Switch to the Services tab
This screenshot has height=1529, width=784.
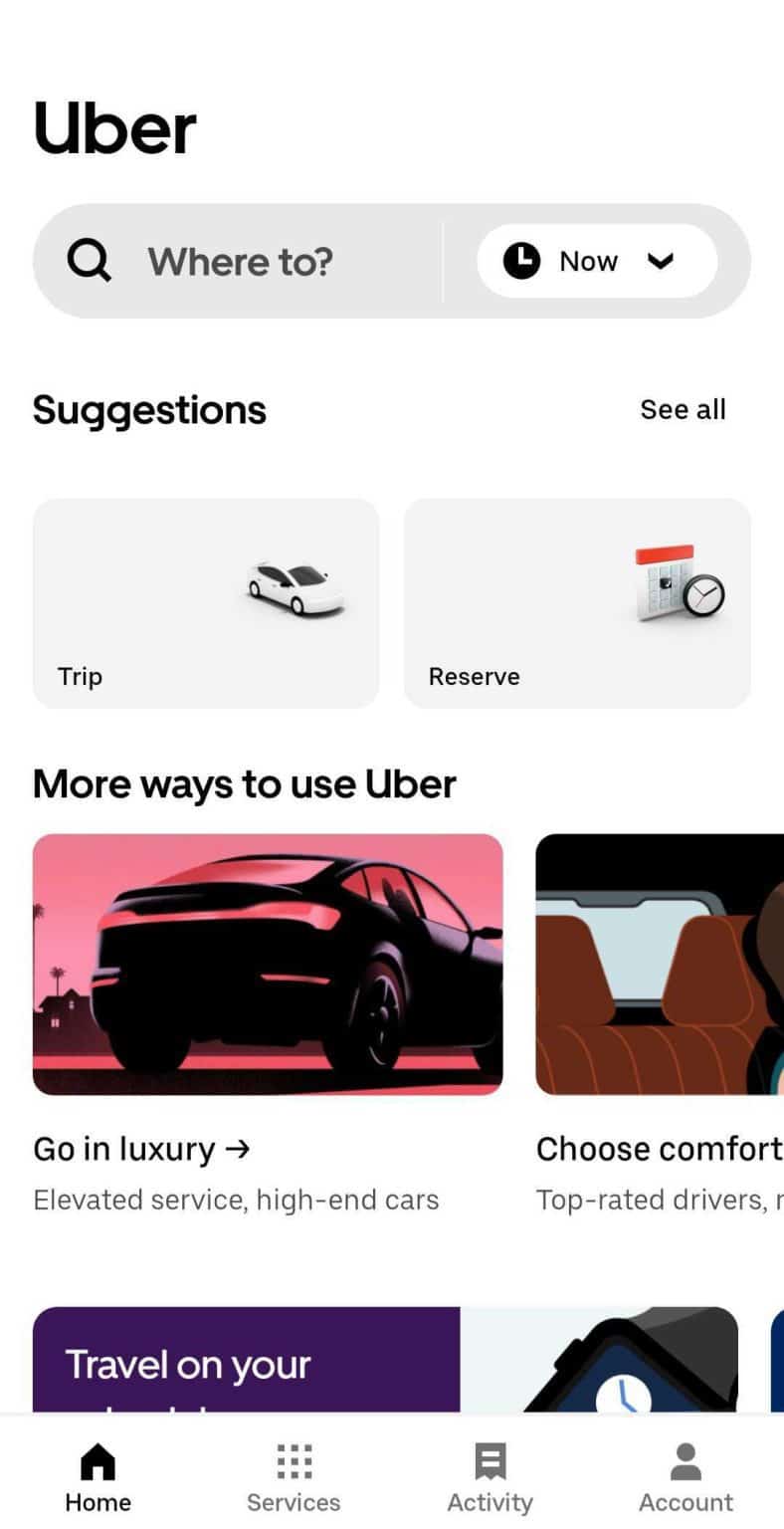pos(294,1478)
